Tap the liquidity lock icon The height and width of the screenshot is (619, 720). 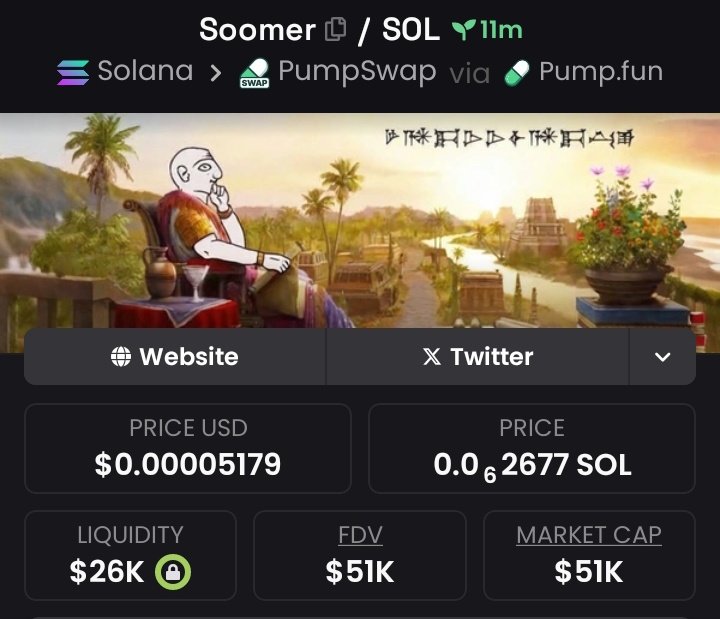174,572
